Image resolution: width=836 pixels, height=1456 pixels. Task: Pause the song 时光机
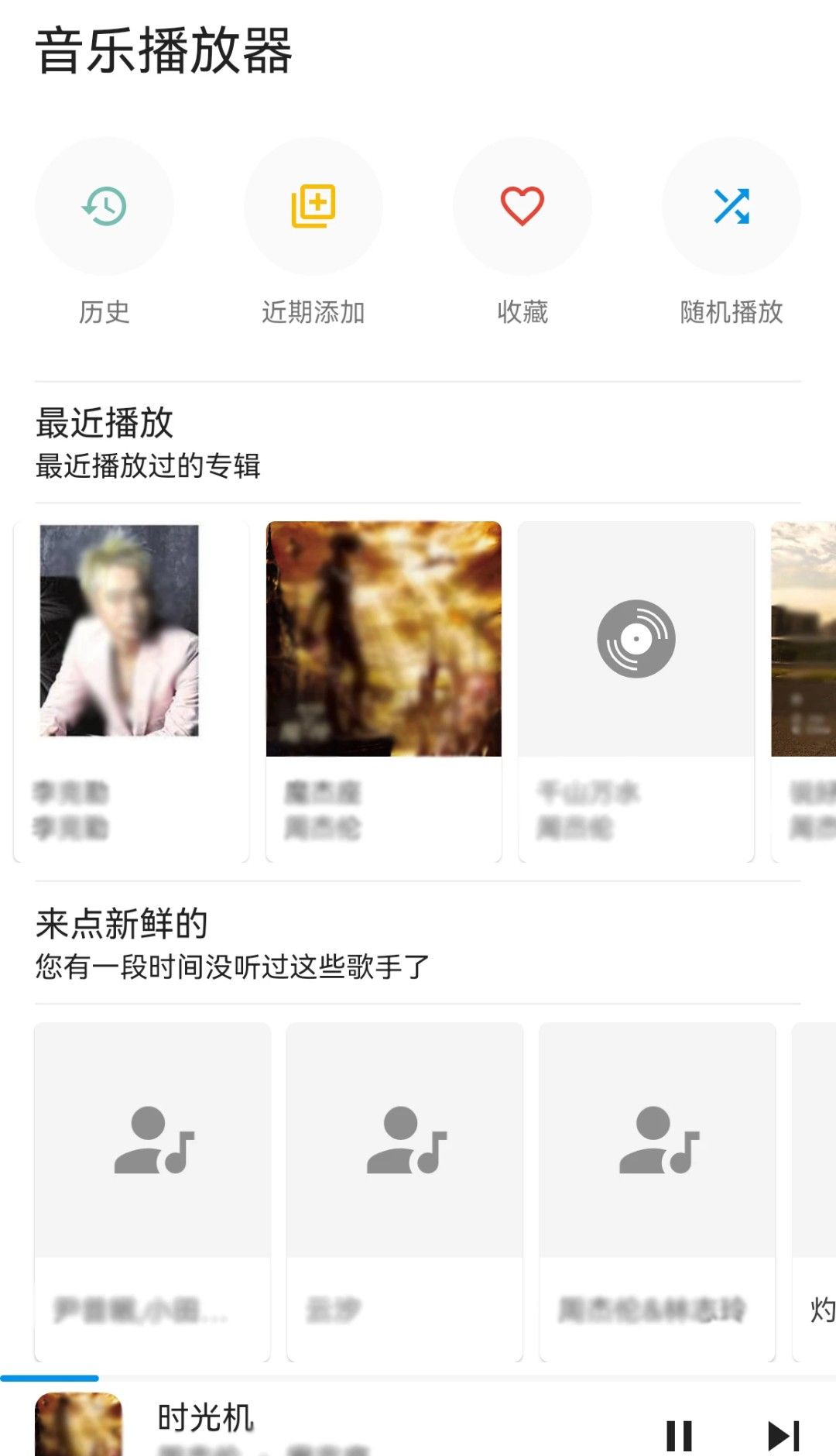point(679,1435)
